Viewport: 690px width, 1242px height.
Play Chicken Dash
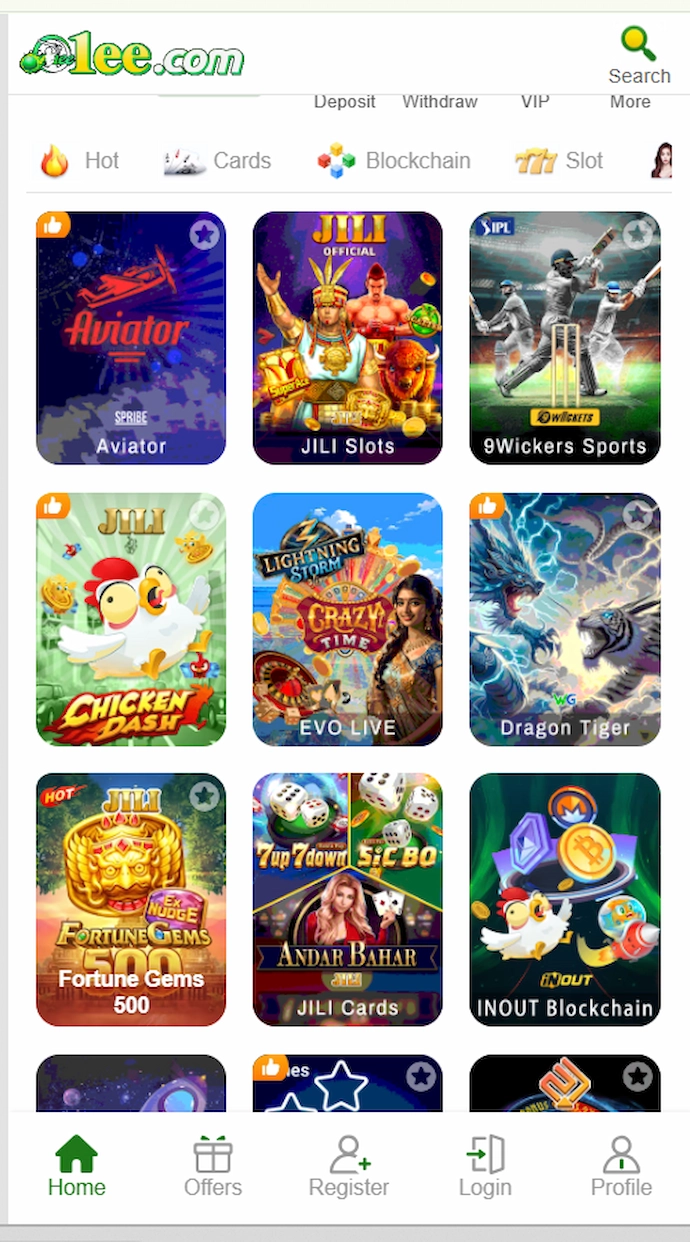[131, 619]
